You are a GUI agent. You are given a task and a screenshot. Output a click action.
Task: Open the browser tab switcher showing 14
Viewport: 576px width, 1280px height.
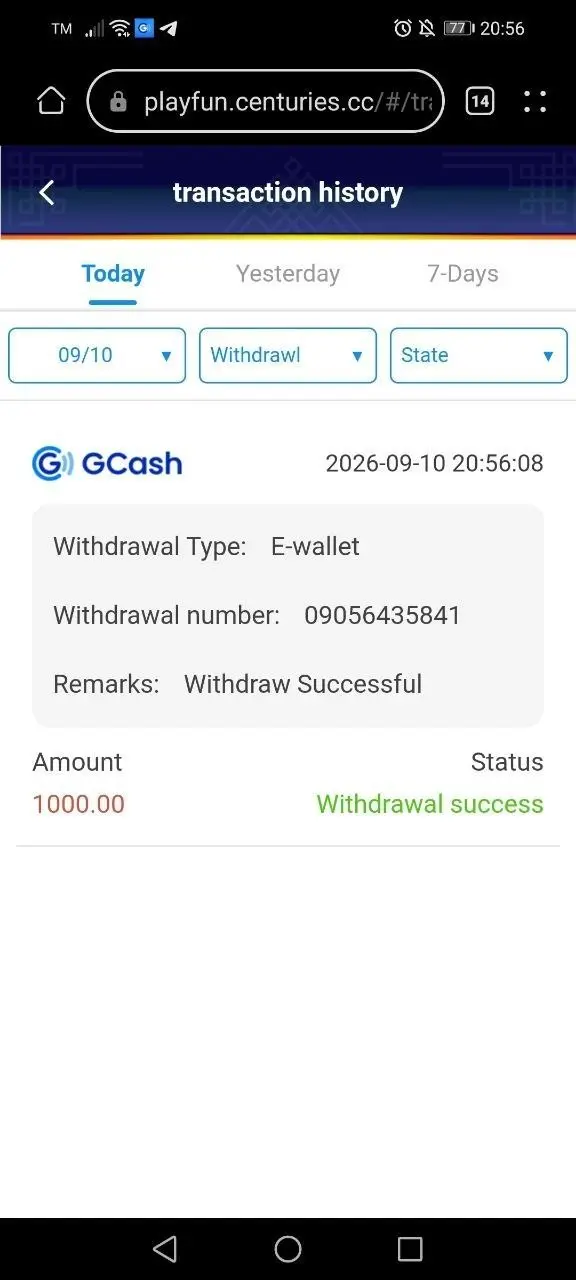pyautogui.click(x=480, y=101)
